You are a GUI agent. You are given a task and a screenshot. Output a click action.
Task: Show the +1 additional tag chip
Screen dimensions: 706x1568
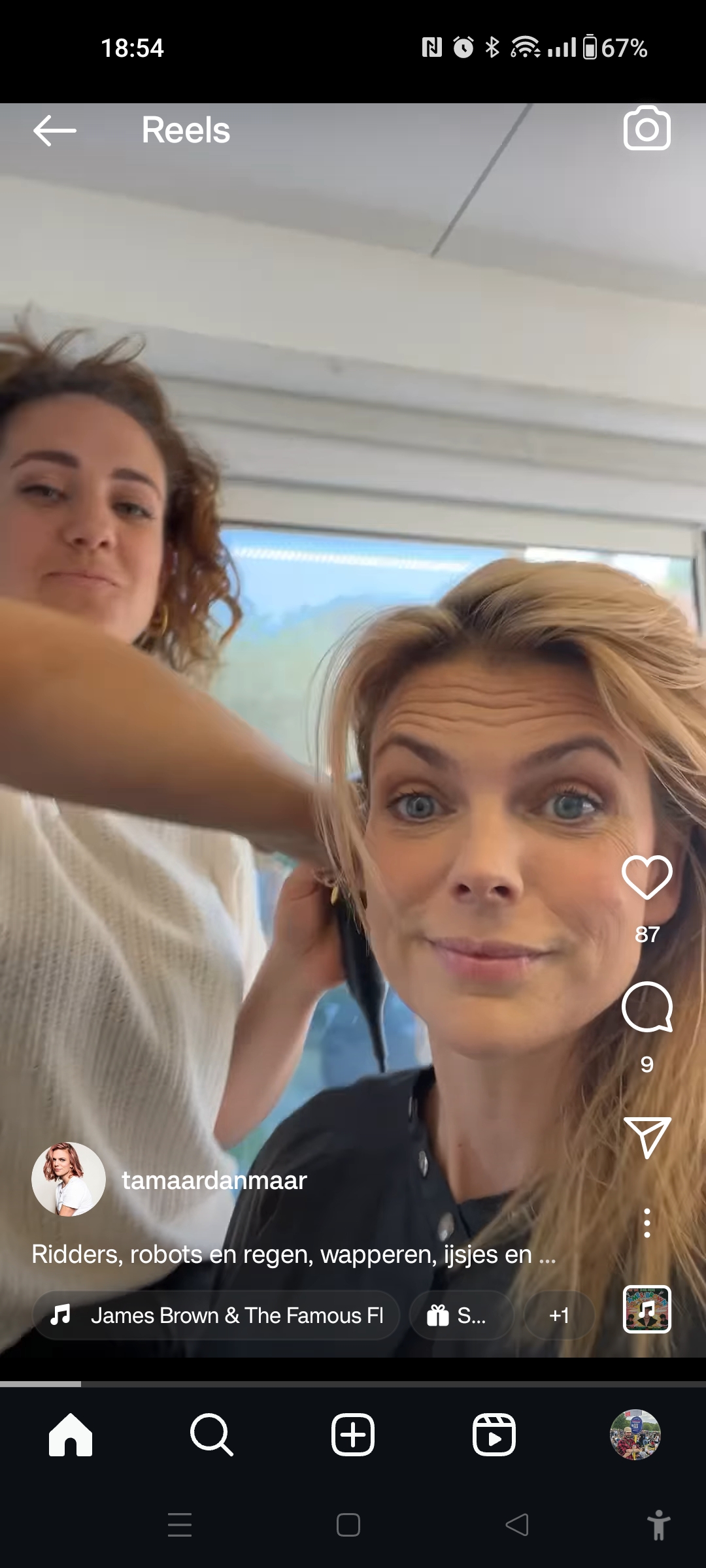pyautogui.click(x=559, y=1315)
